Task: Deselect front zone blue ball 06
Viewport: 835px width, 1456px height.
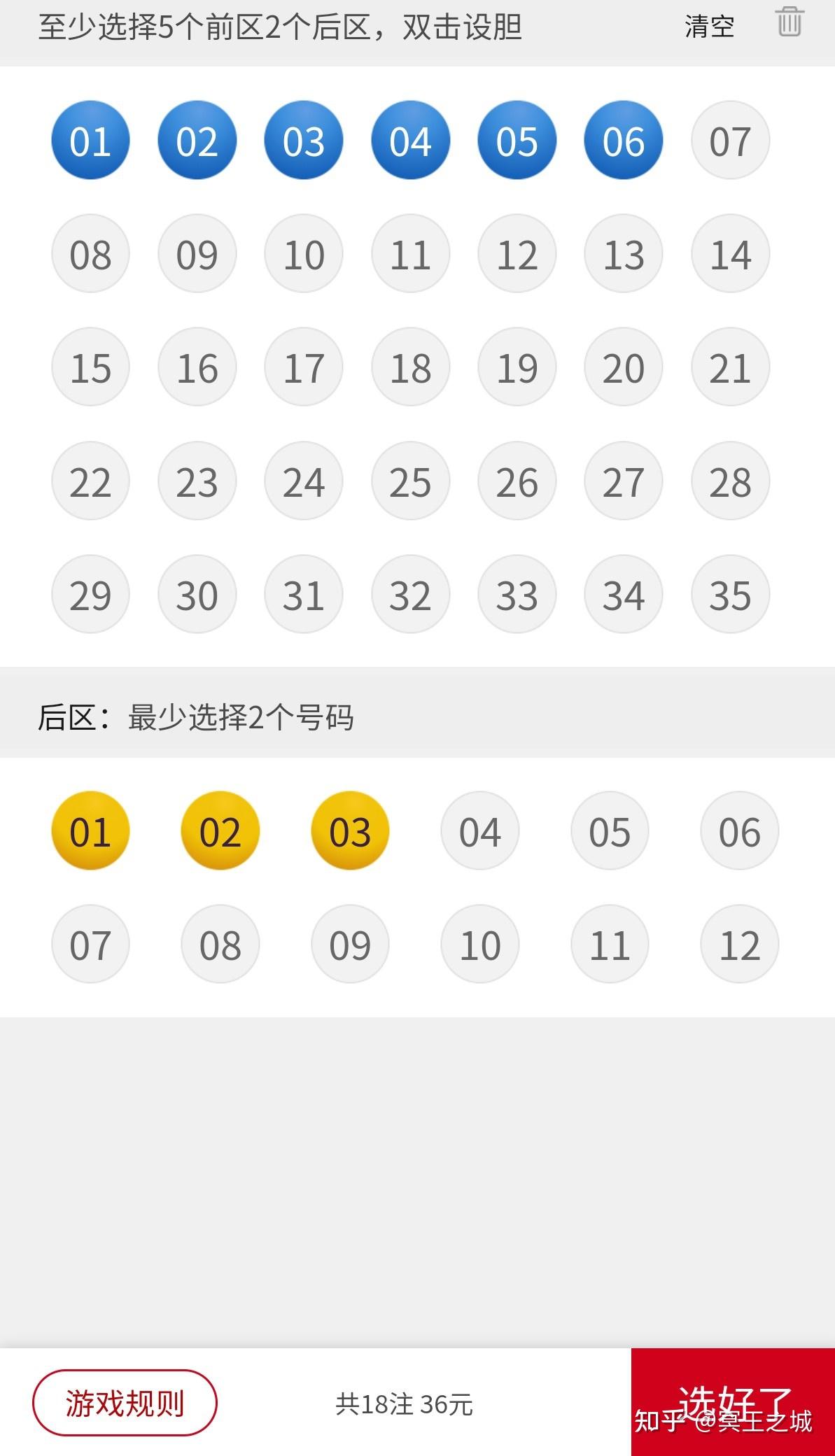Action: point(623,140)
